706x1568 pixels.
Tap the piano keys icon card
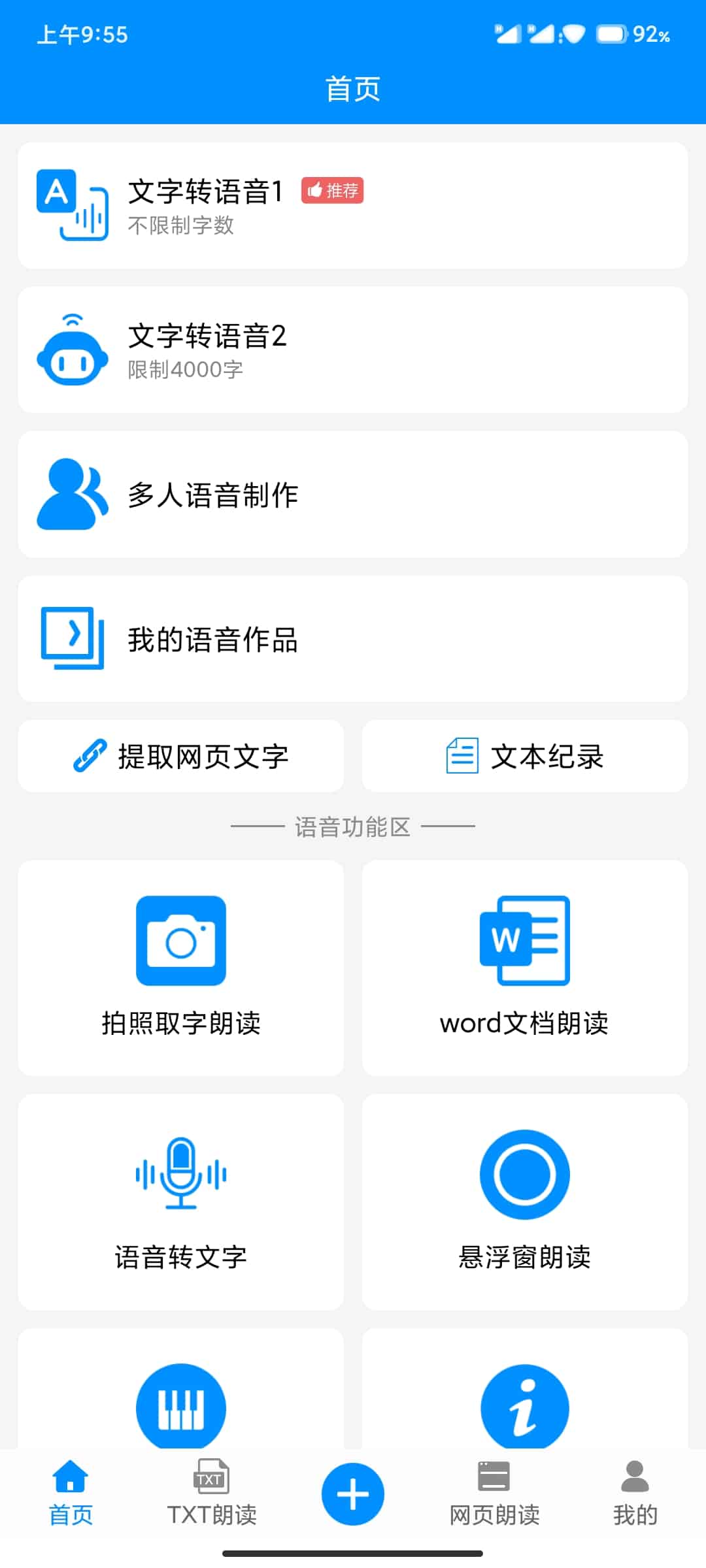pyautogui.click(x=181, y=1388)
